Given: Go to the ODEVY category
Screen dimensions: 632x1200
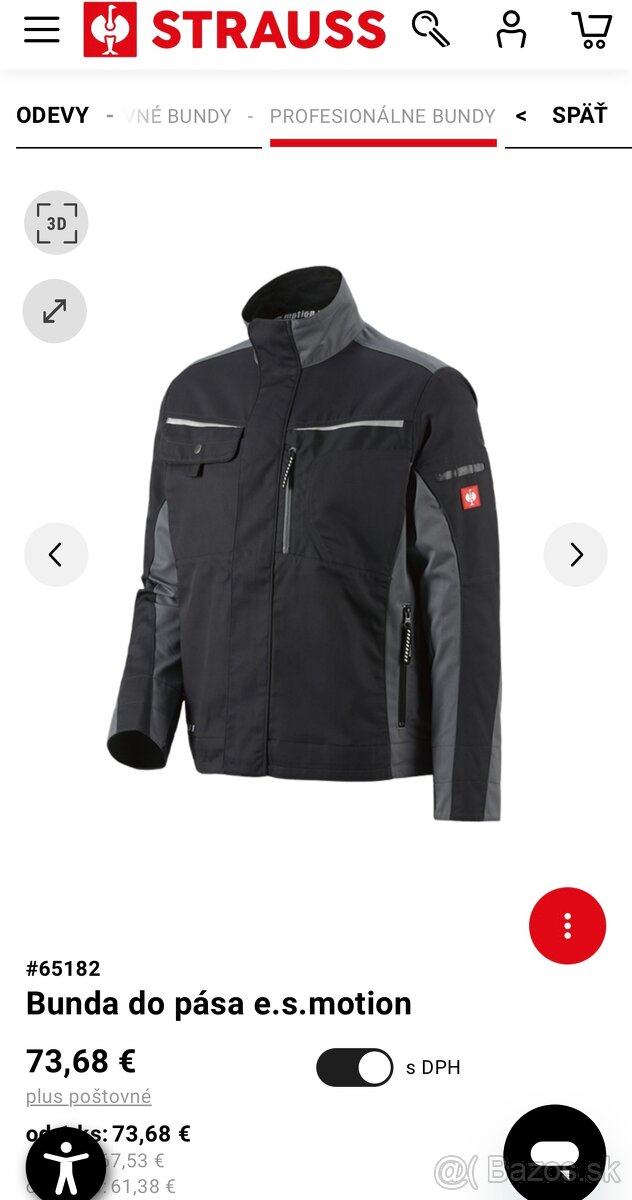Looking at the screenshot, I should 53,116.
